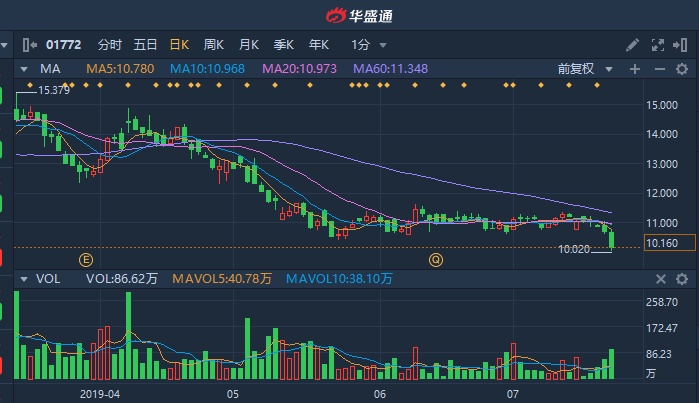Select the 季K quarterly chart

(x=283, y=45)
